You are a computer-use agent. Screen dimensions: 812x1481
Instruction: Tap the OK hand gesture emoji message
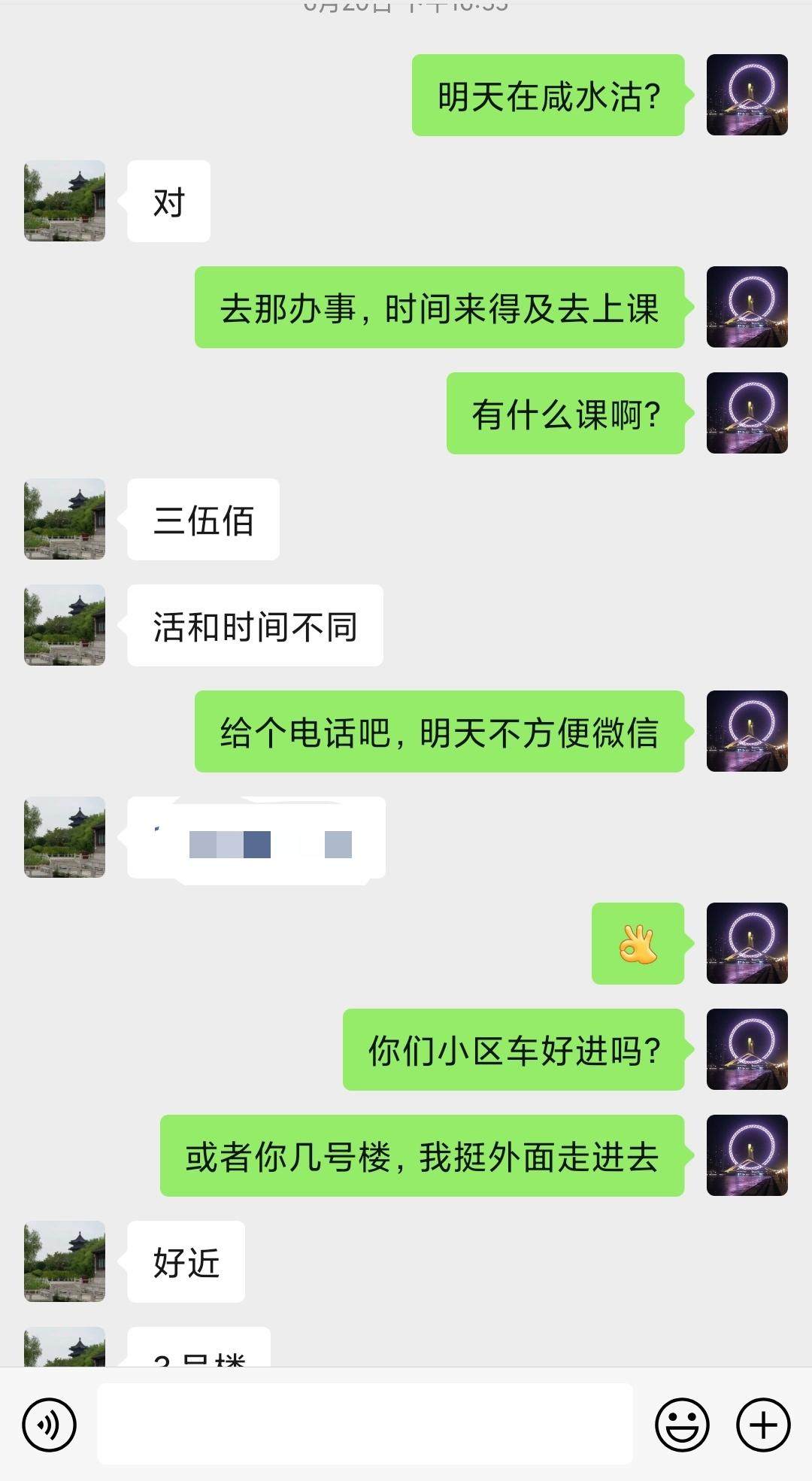(x=636, y=944)
